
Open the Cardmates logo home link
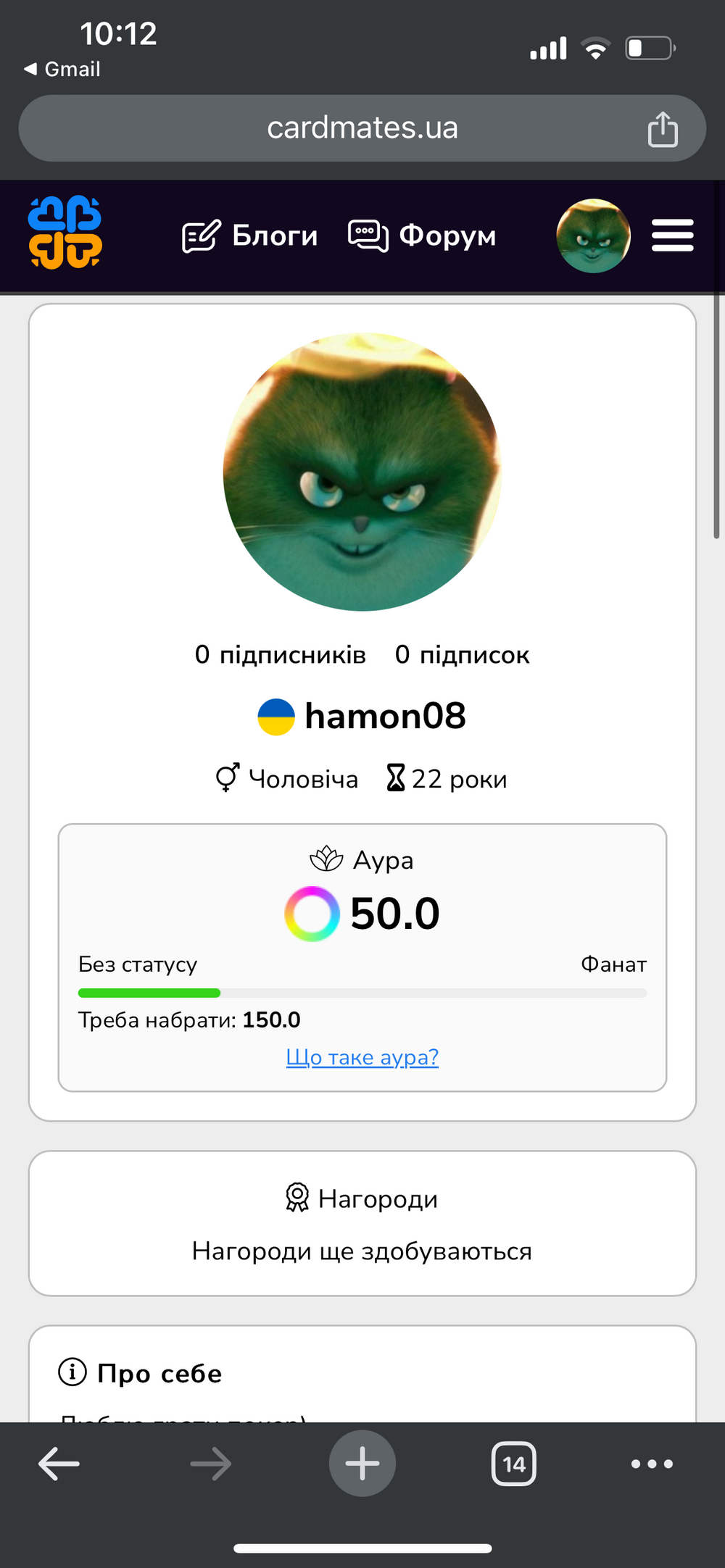(65, 233)
